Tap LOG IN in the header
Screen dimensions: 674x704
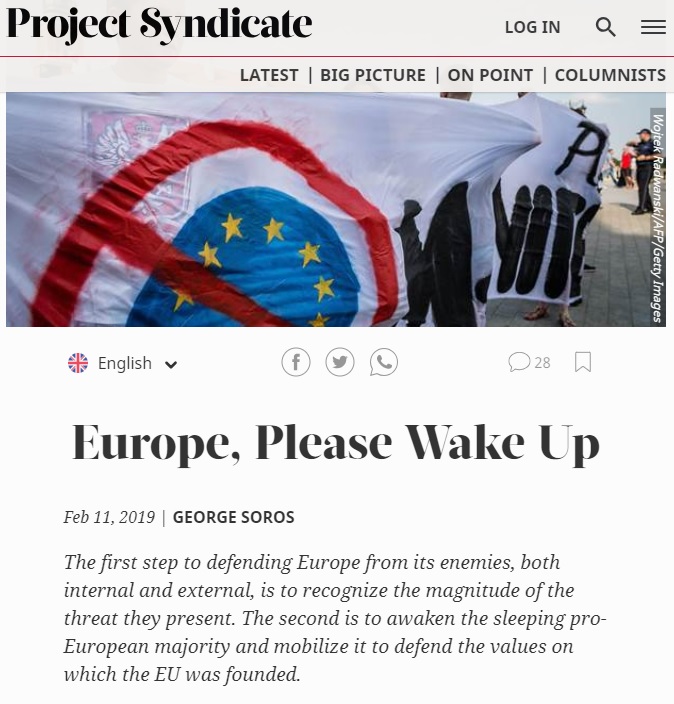(532, 27)
